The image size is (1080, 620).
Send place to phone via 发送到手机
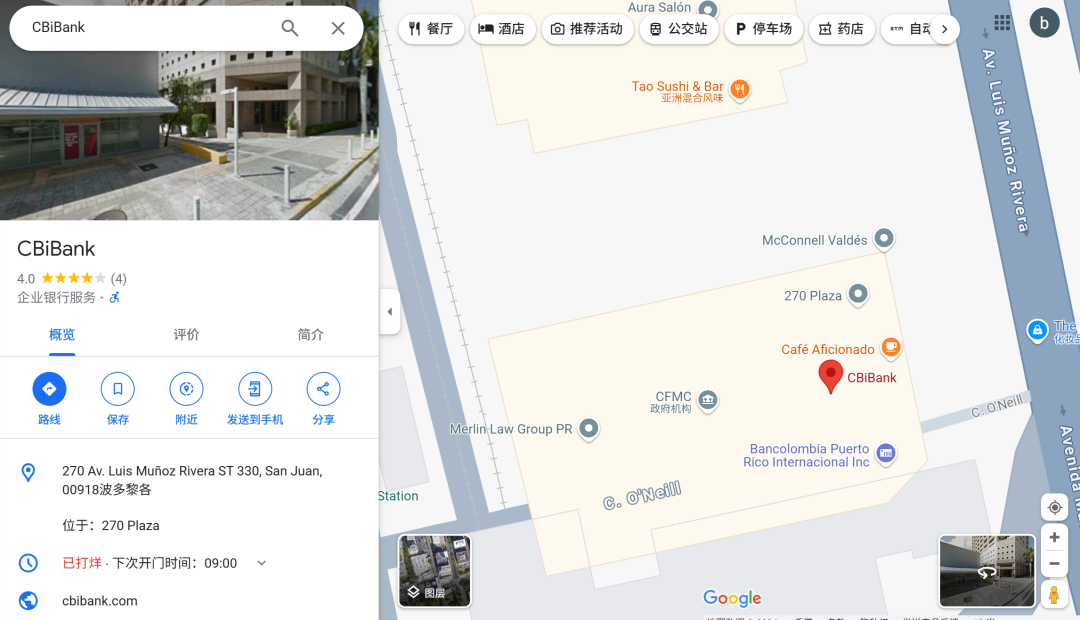click(x=255, y=389)
